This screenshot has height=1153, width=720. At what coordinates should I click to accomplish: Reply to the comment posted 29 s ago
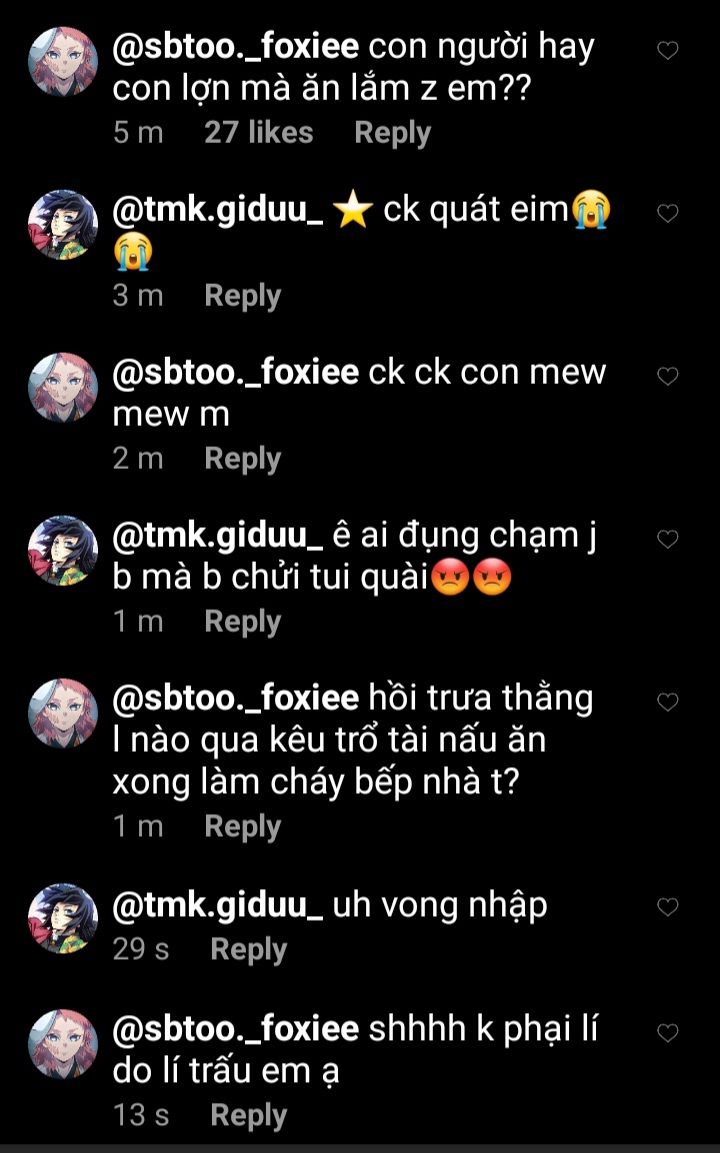[249, 949]
